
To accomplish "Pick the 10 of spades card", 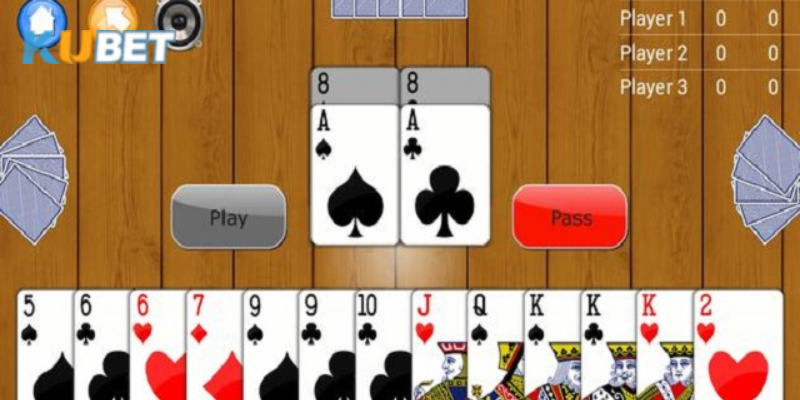I will (x=382, y=345).
